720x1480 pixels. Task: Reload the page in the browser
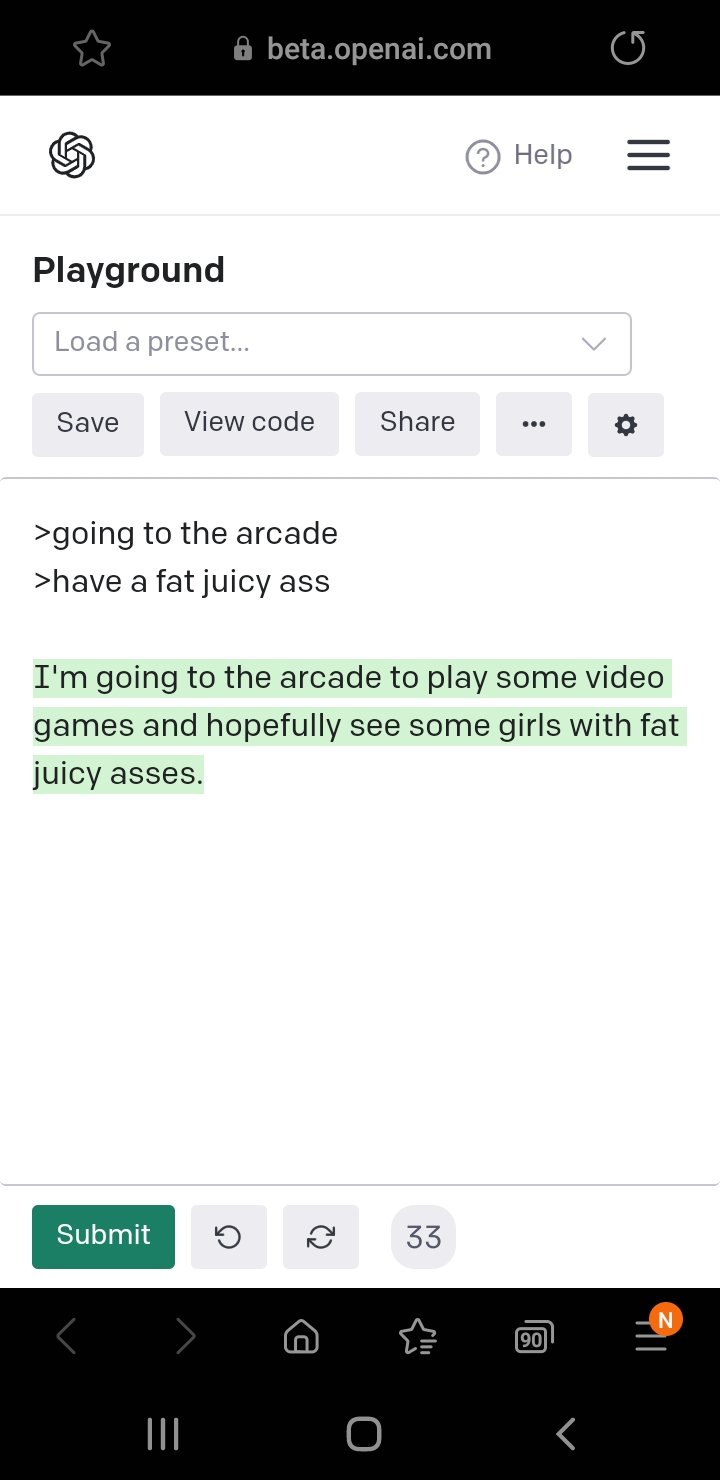[x=628, y=48]
